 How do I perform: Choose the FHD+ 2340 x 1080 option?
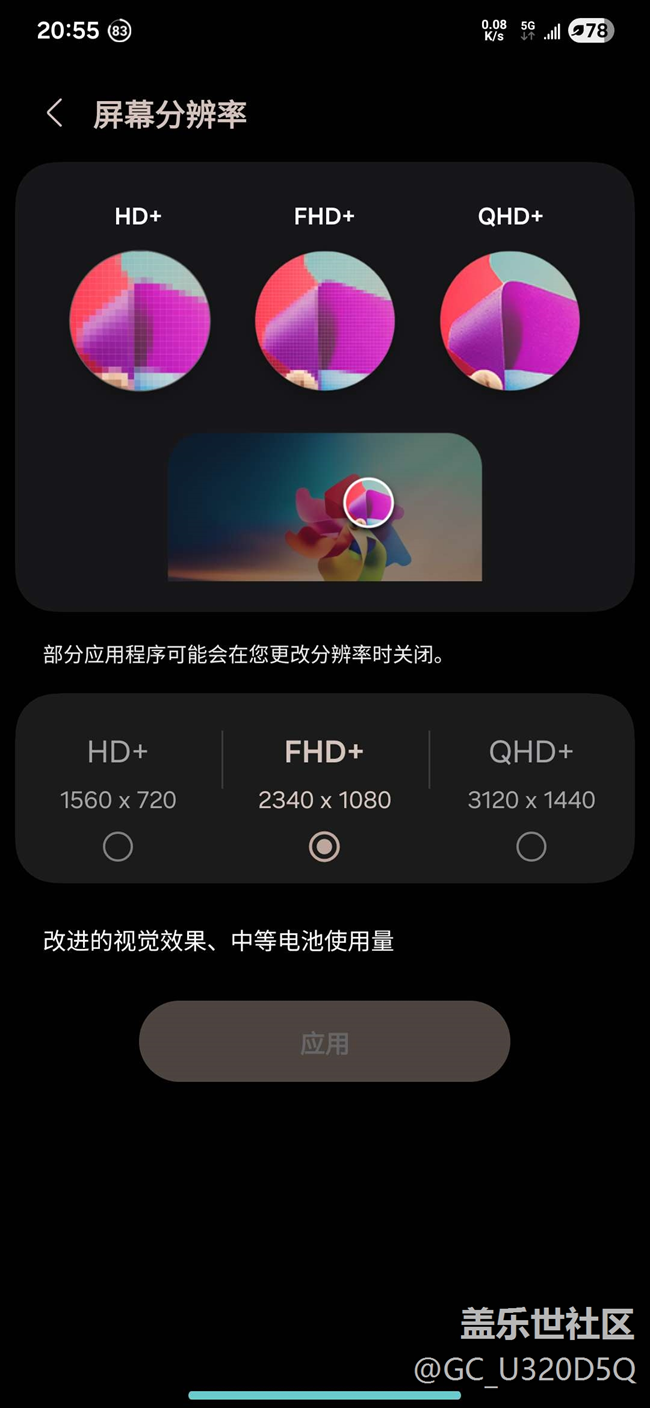(324, 846)
